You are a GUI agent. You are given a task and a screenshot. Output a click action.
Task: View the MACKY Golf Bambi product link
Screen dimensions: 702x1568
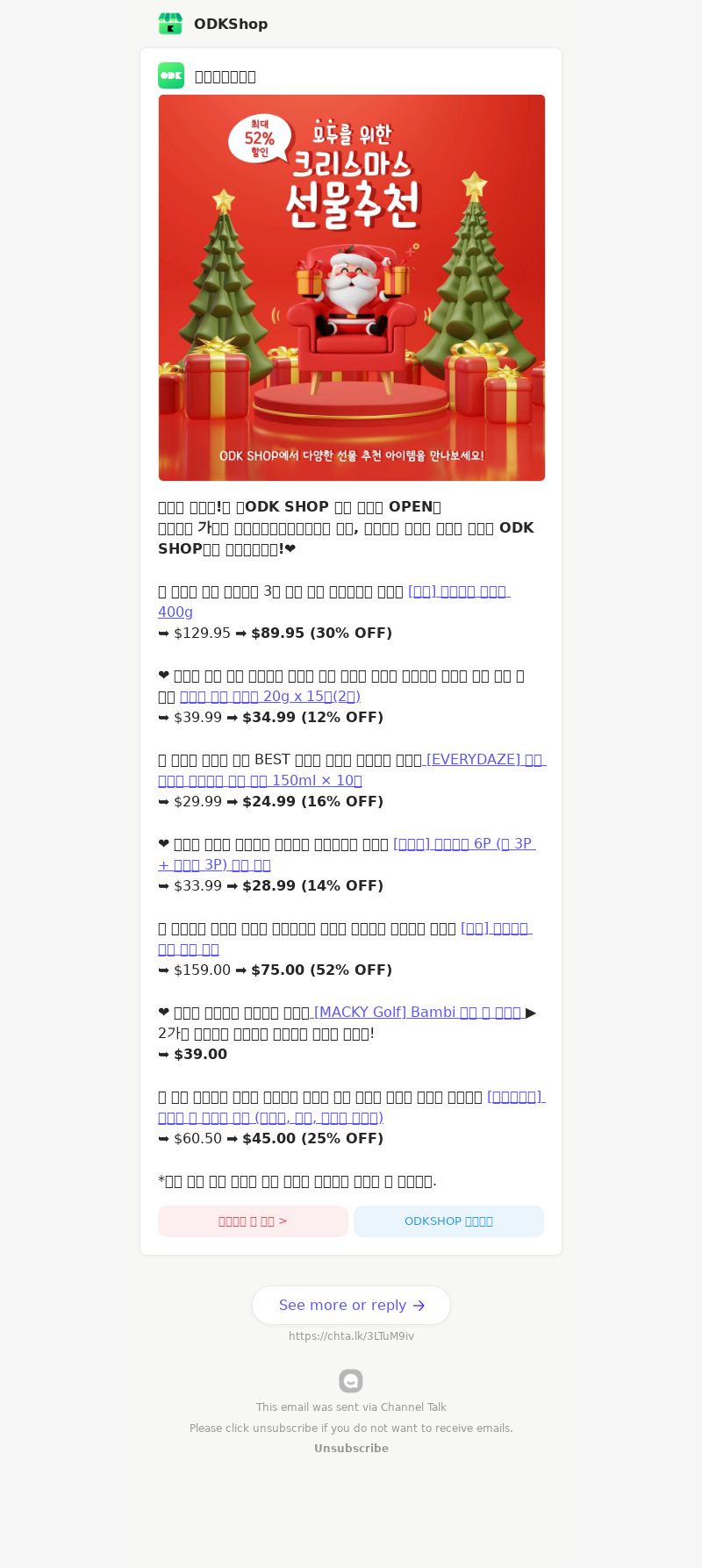pos(417,1013)
